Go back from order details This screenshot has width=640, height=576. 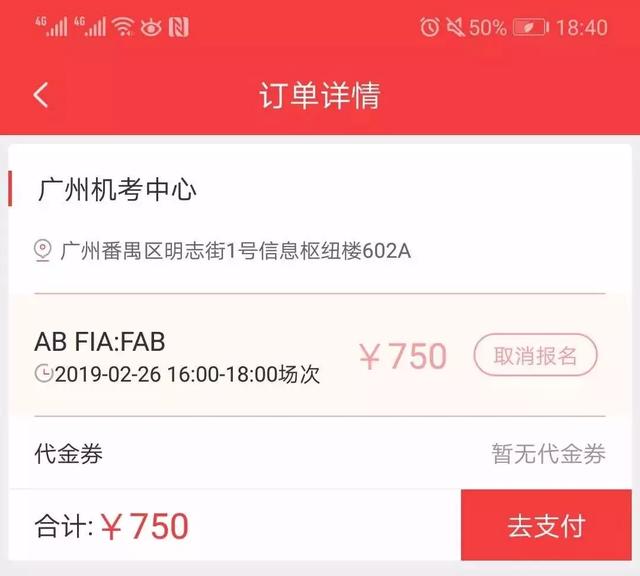click(41, 95)
